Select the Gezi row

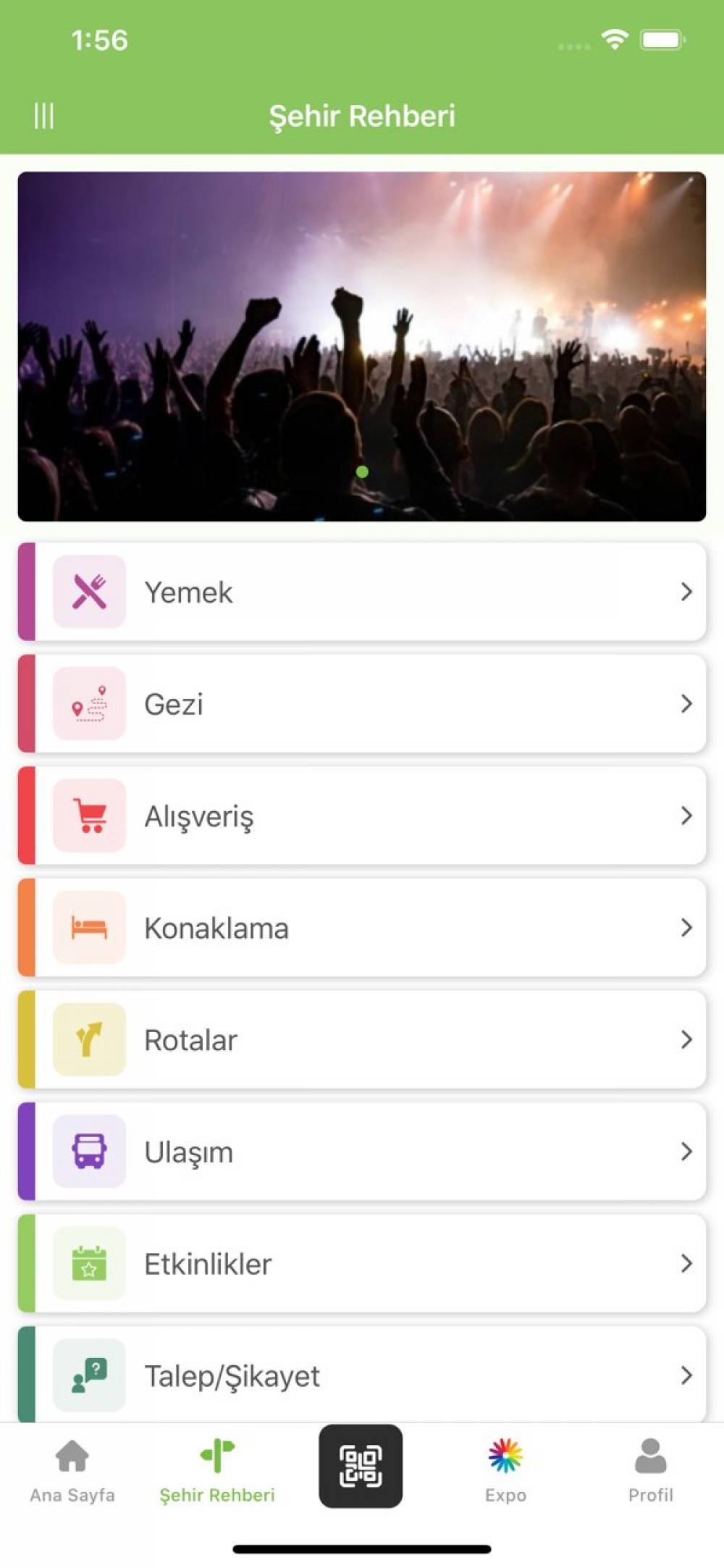[362, 704]
